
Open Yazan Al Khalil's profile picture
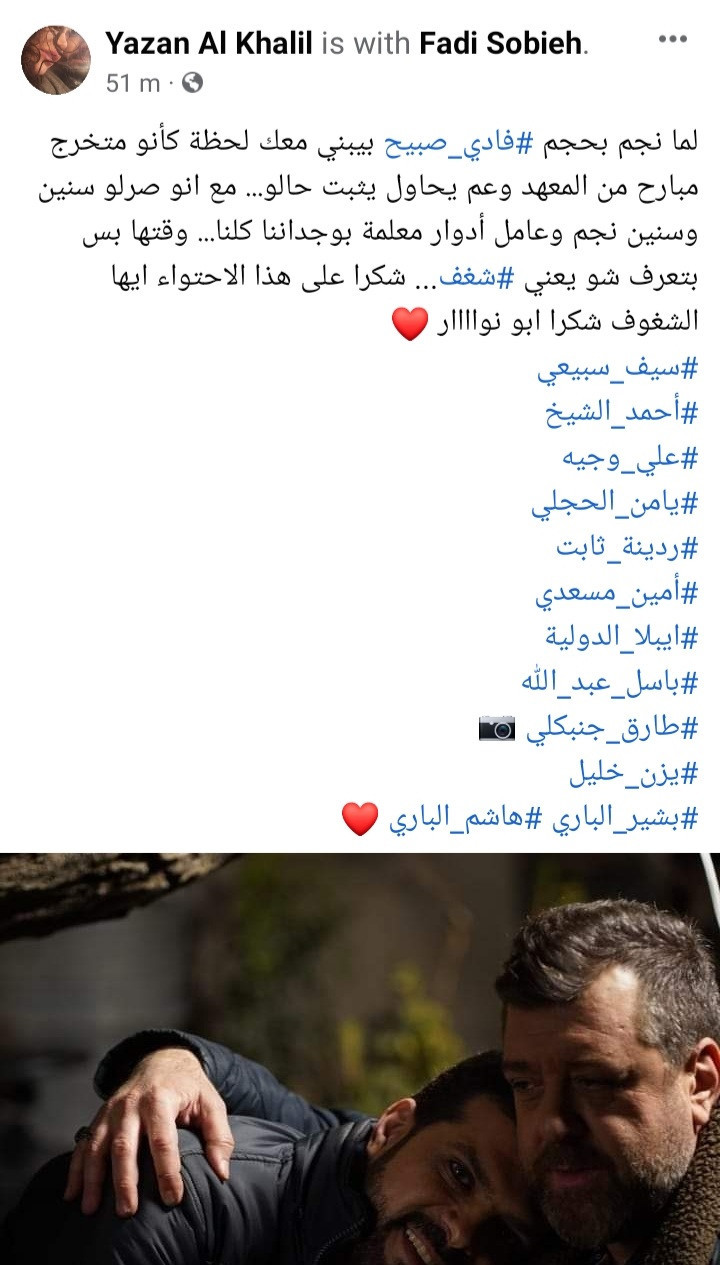(56, 60)
